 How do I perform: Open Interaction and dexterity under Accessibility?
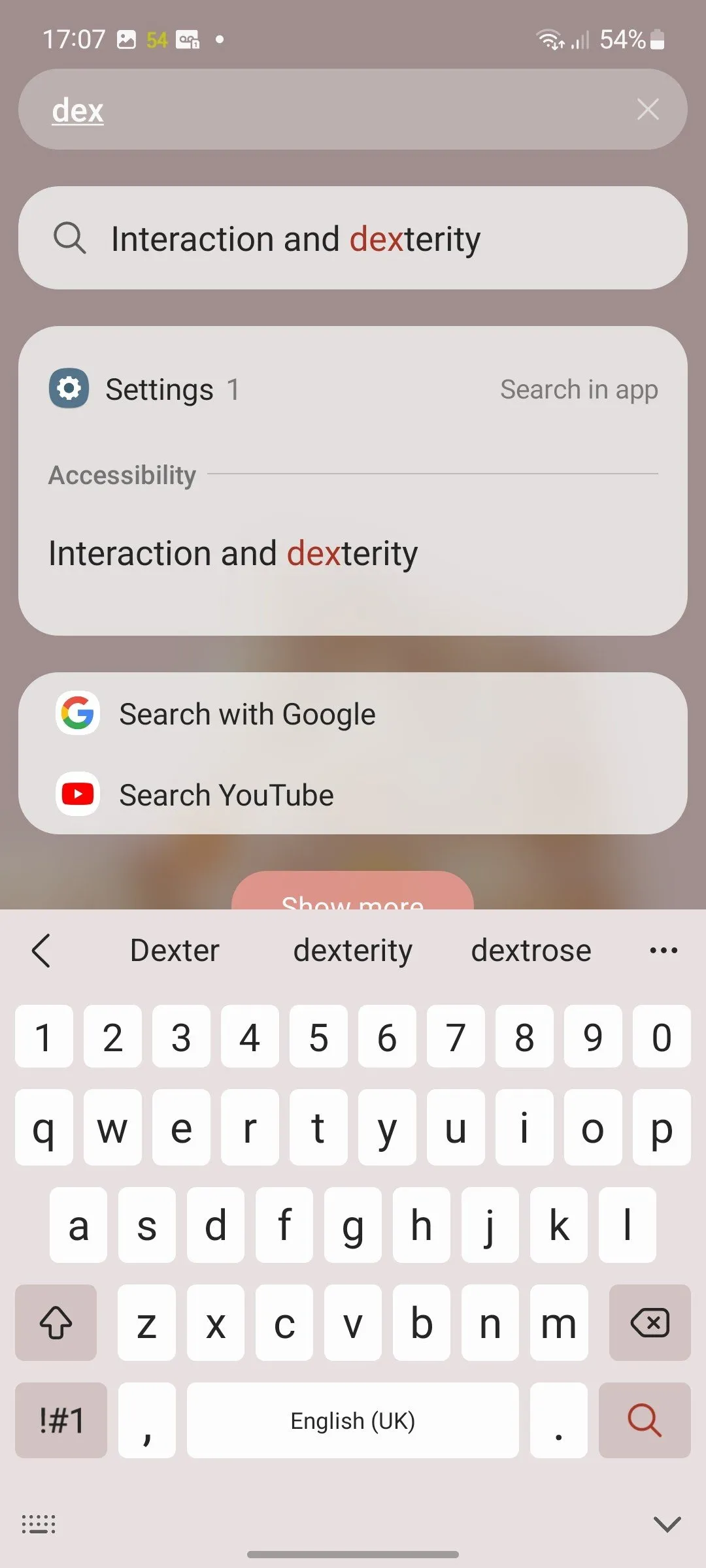pos(233,553)
